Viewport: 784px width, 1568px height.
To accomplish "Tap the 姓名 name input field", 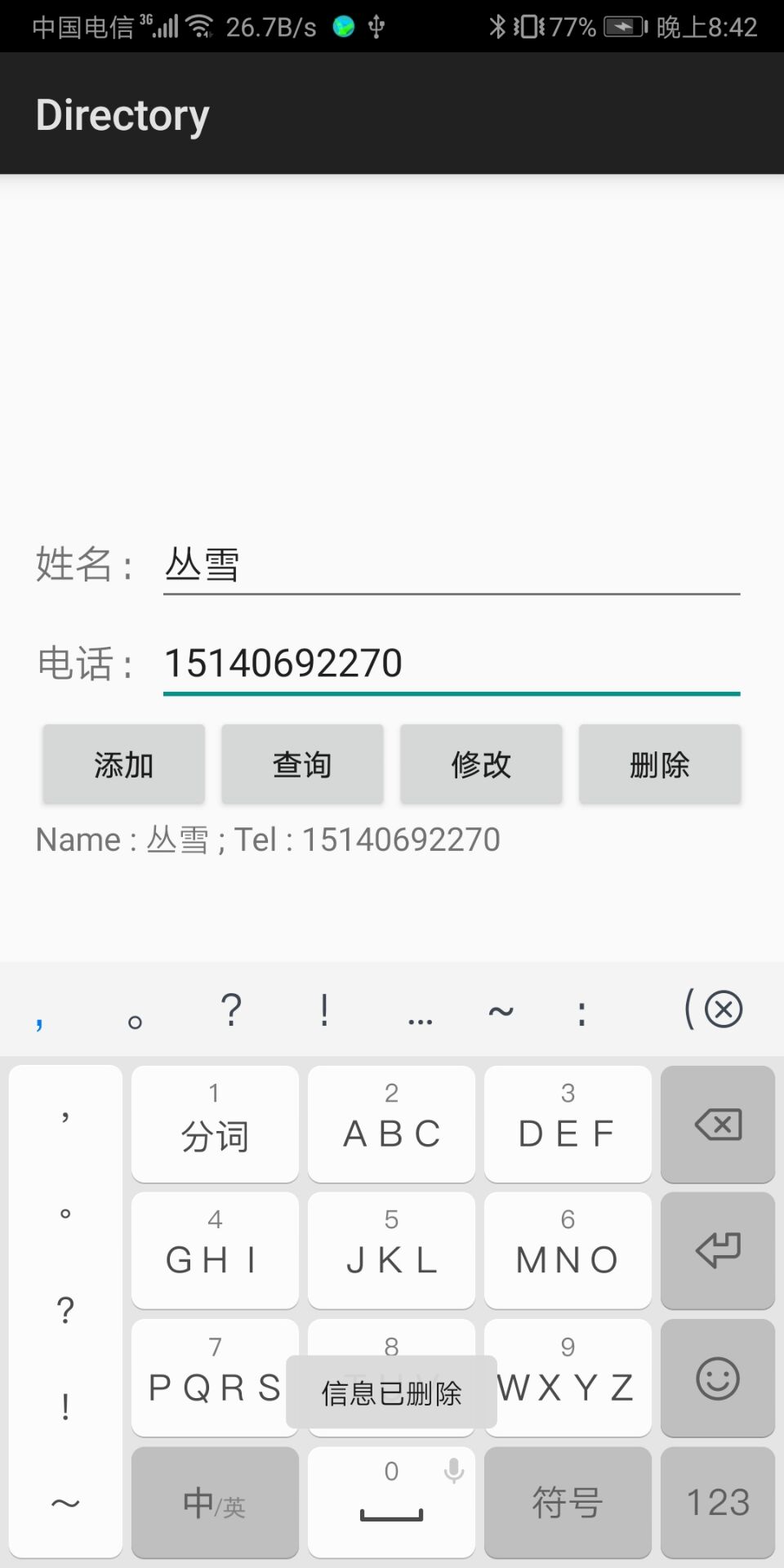I will pos(451,565).
